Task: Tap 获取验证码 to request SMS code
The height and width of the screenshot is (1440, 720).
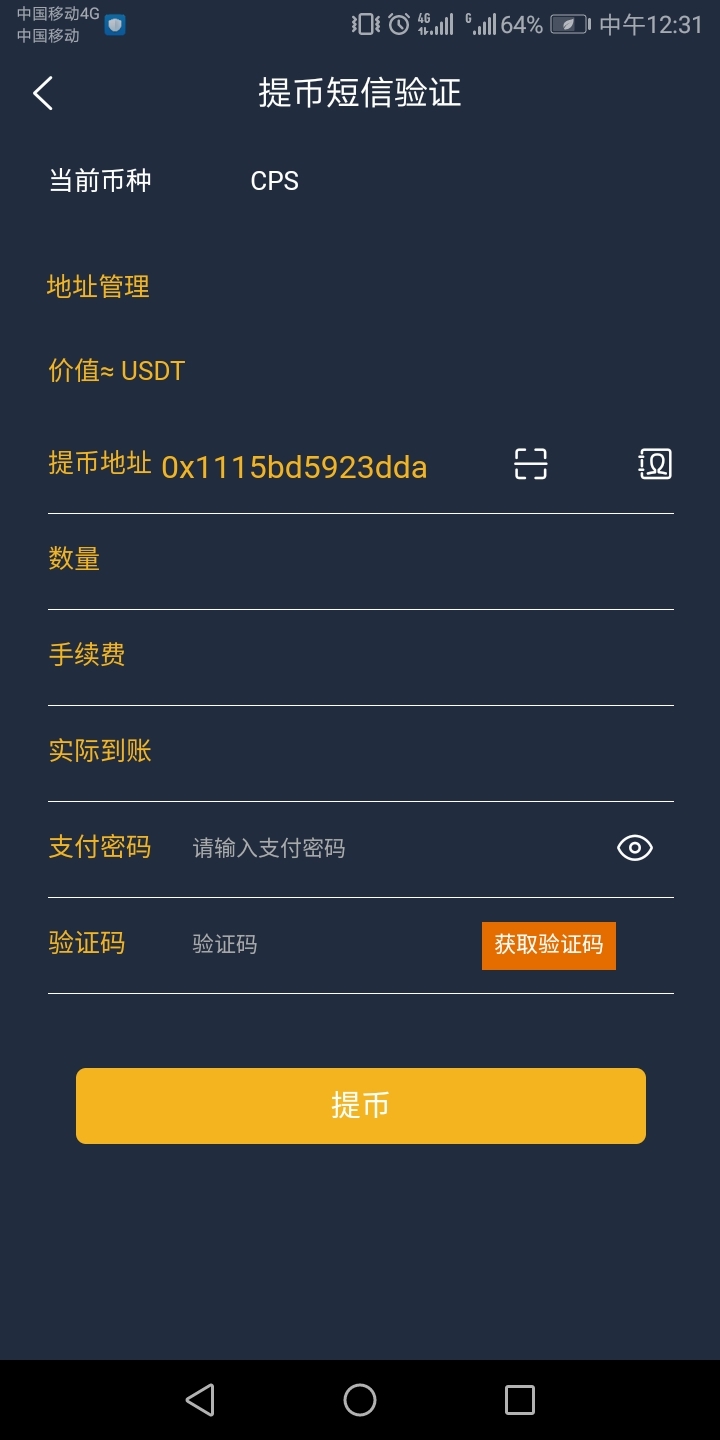Action: coord(549,945)
